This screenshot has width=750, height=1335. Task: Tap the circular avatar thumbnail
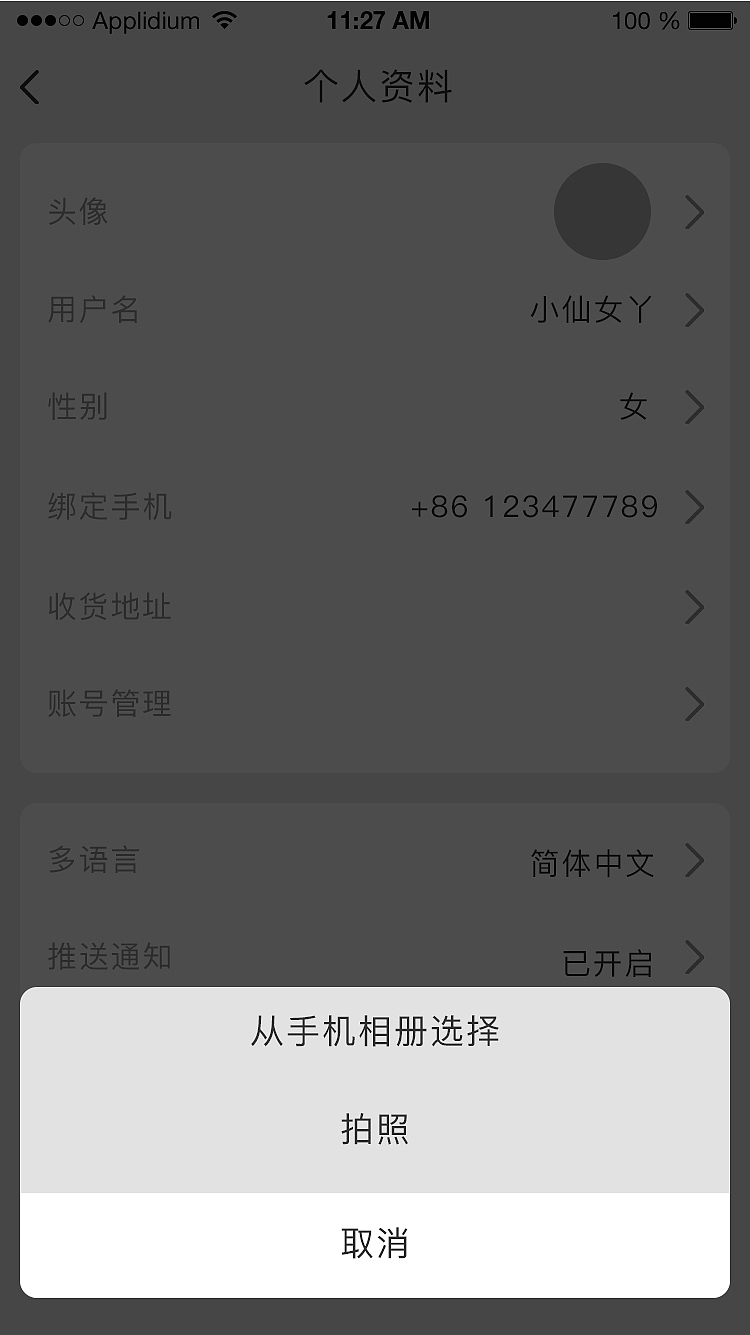[602, 211]
